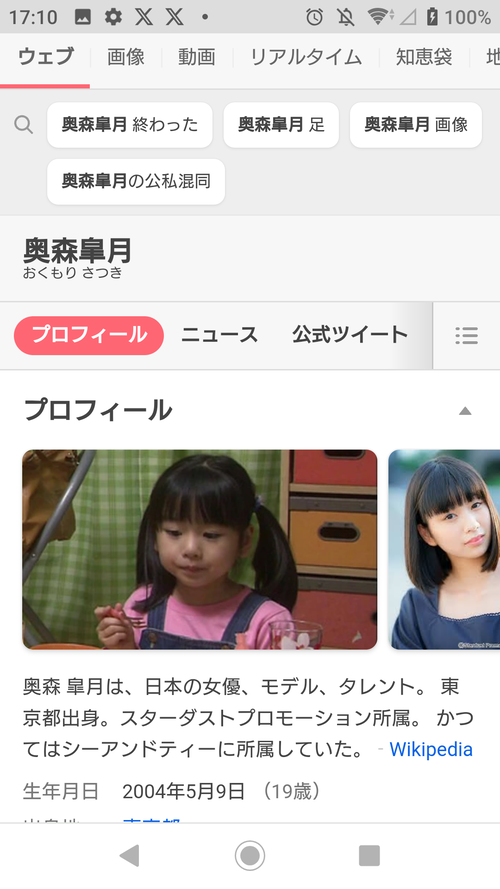Open the Wikipedia source link
The image size is (500, 889).
tap(431, 750)
